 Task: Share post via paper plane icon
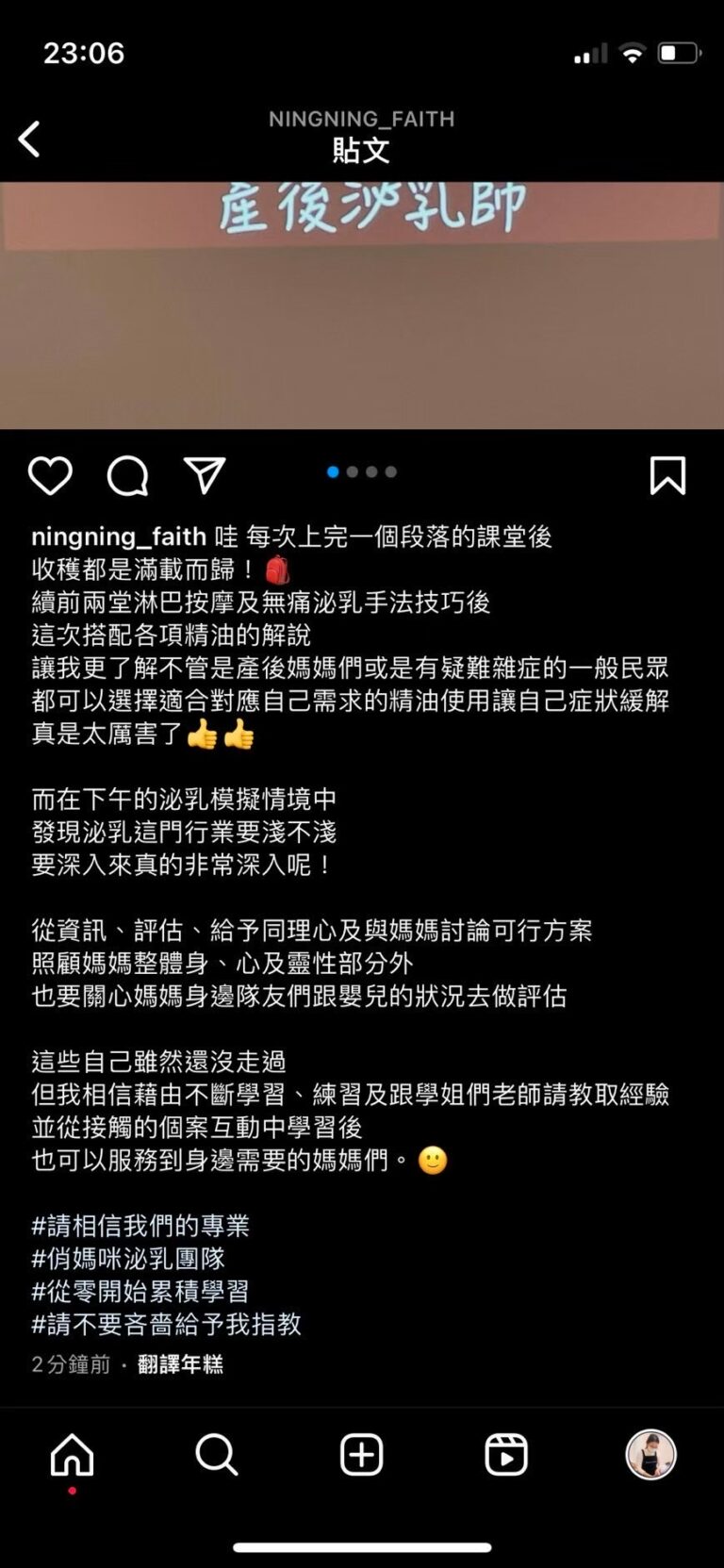click(205, 475)
